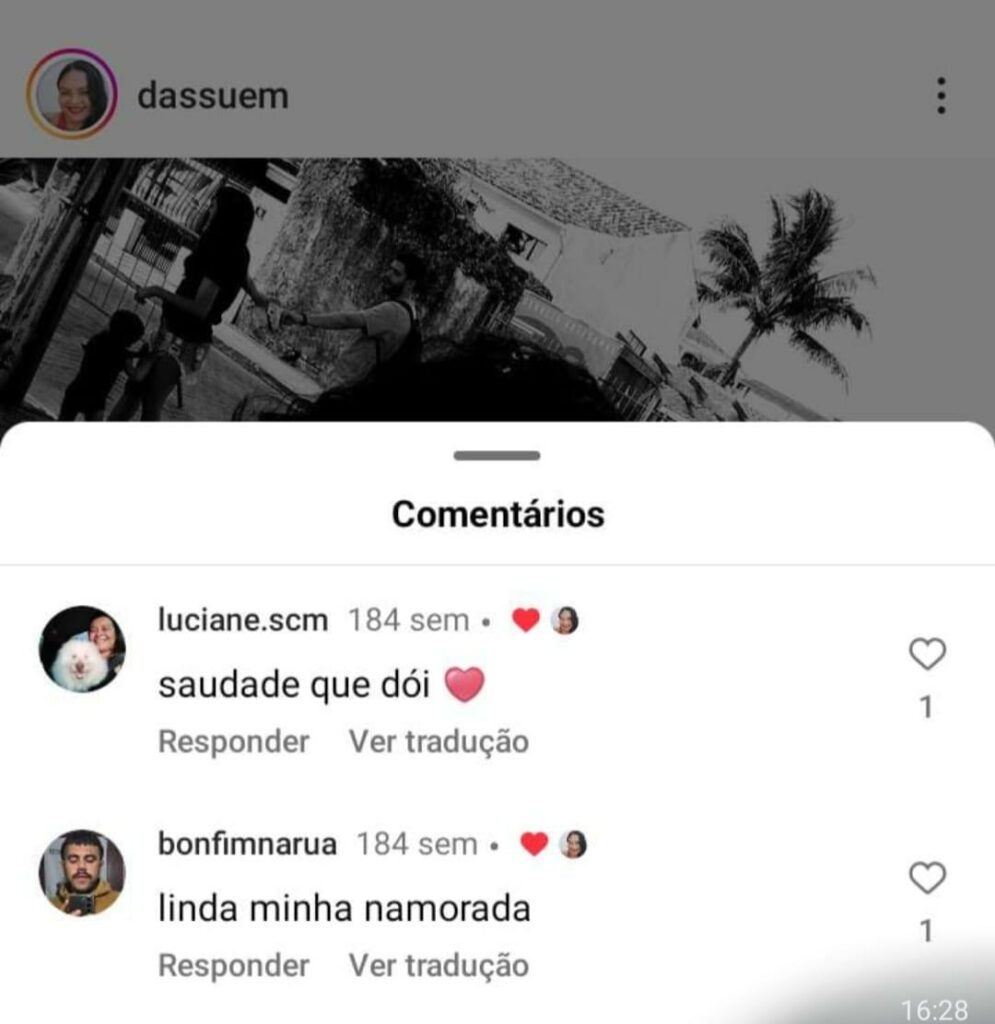Viewport: 995px width, 1024px height.
Task: Open the post's three-dot overflow menu
Action: pos(940,95)
